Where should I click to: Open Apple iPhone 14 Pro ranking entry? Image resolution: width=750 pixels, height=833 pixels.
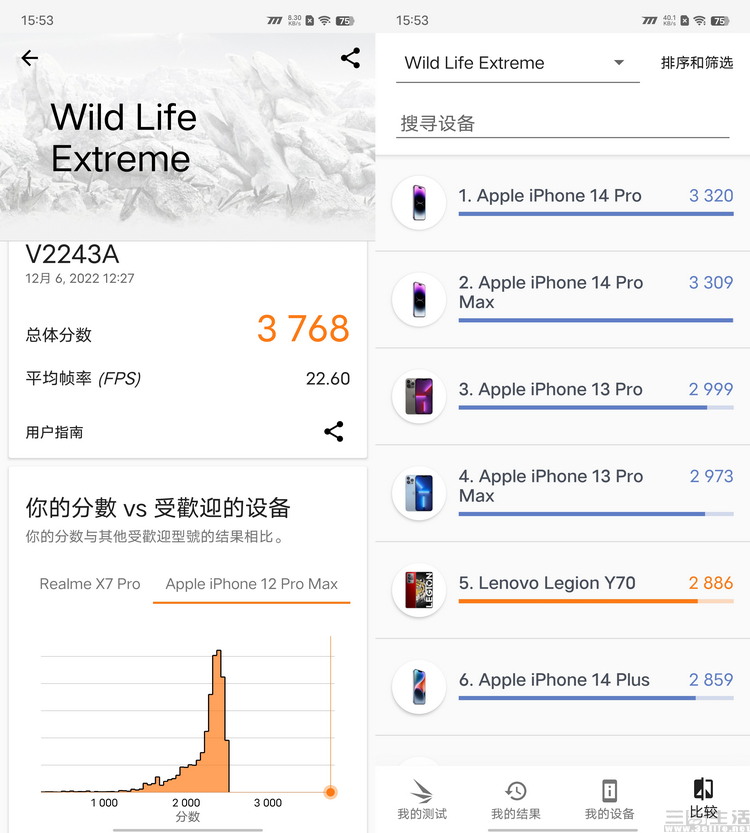pyautogui.click(x=562, y=202)
